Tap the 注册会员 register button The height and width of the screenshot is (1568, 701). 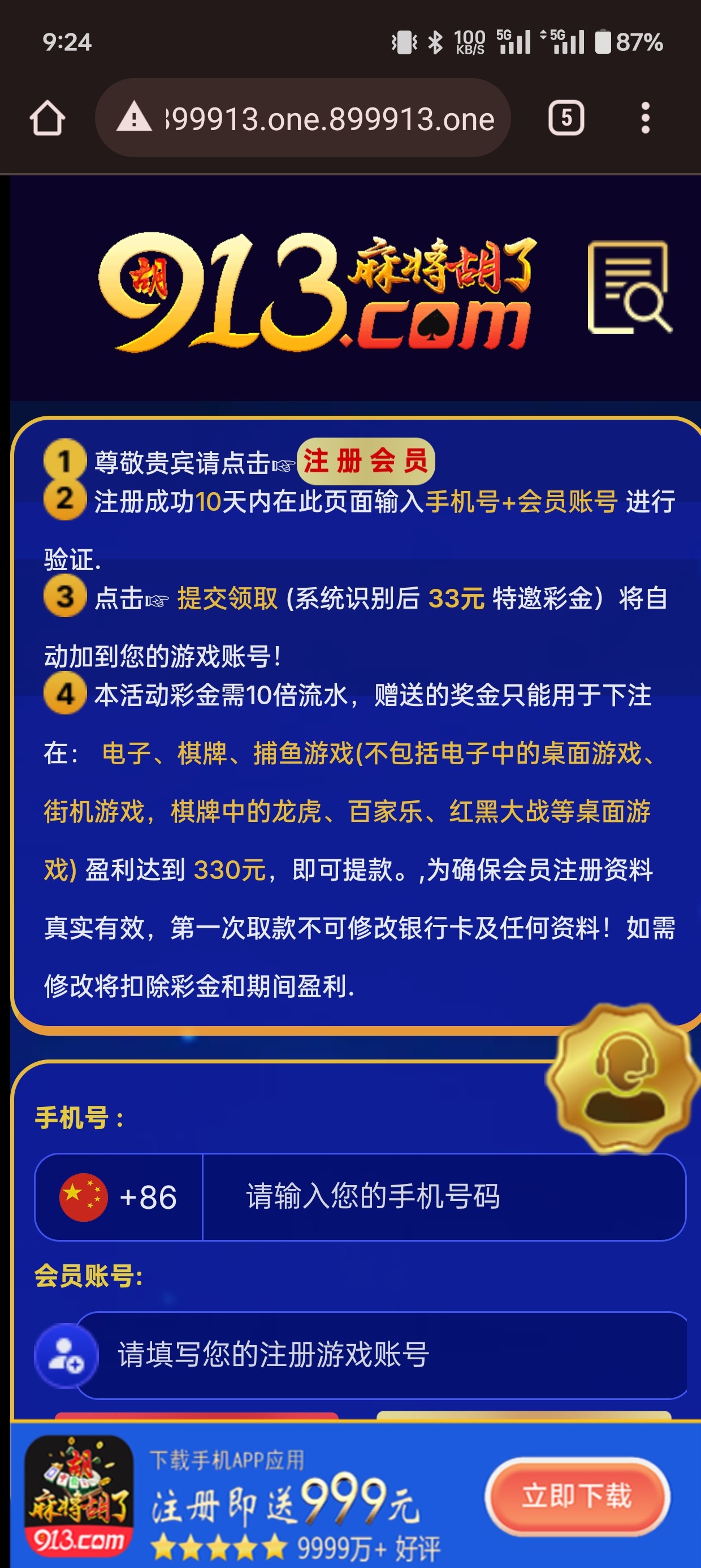coord(366,461)
